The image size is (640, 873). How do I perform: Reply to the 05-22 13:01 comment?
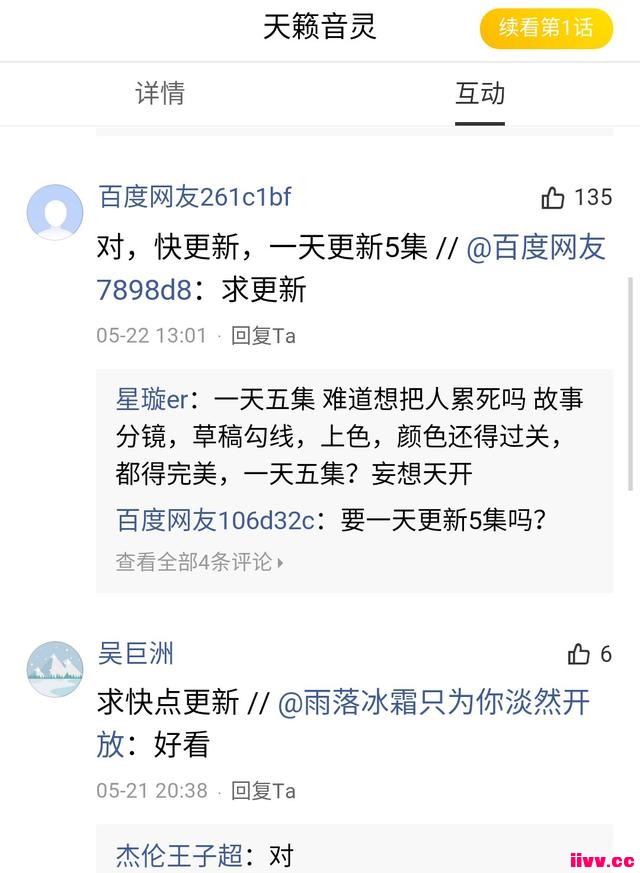(263, 336)
